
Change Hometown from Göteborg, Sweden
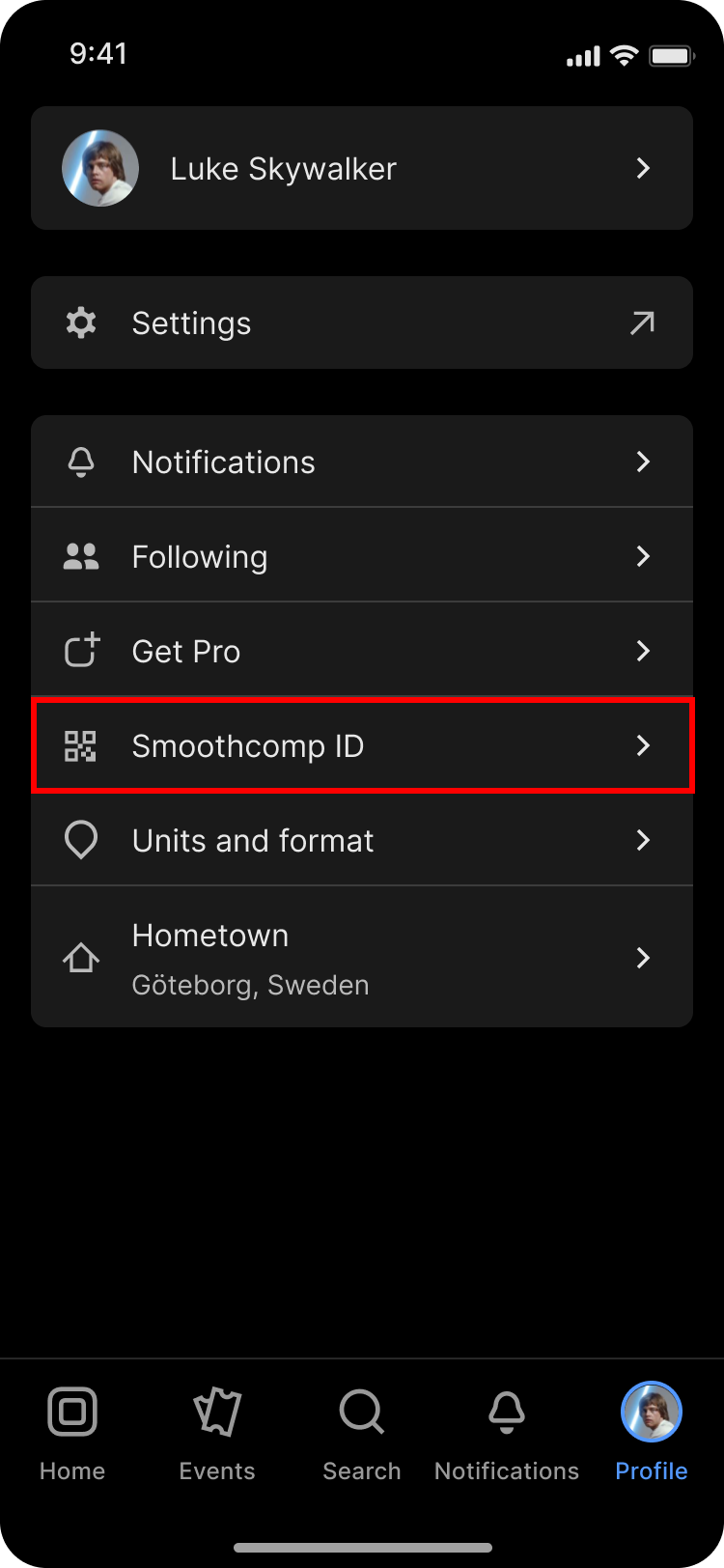click(361, 958)
